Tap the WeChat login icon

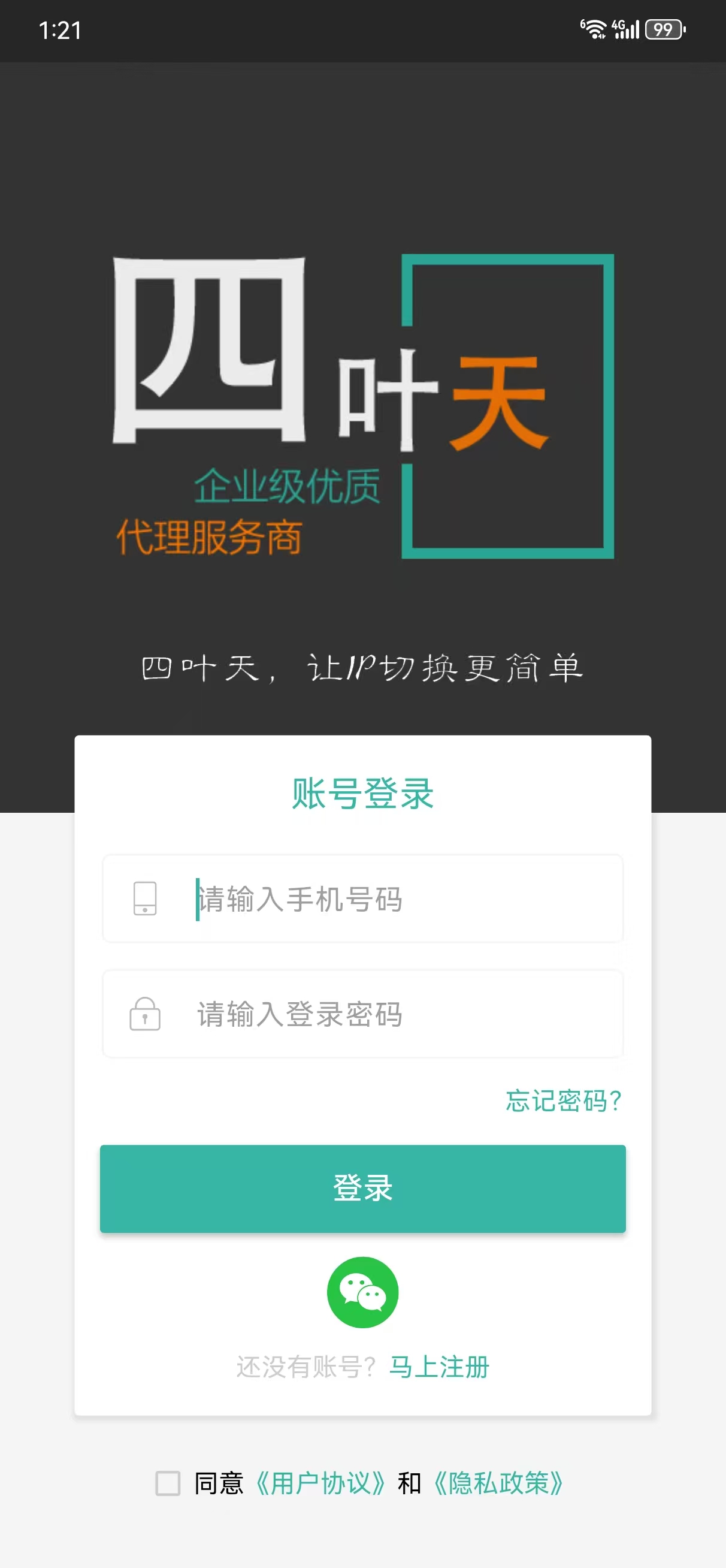coord(362,1292)
